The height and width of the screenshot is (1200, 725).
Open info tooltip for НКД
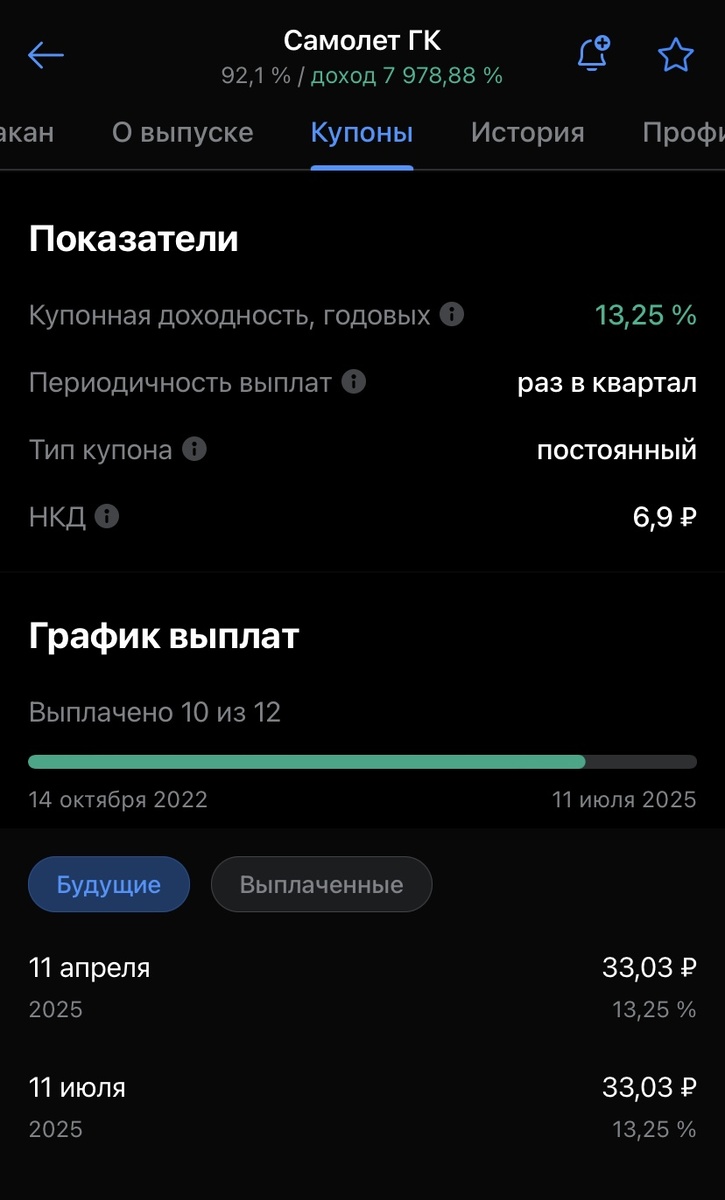(x=105, y=516)
